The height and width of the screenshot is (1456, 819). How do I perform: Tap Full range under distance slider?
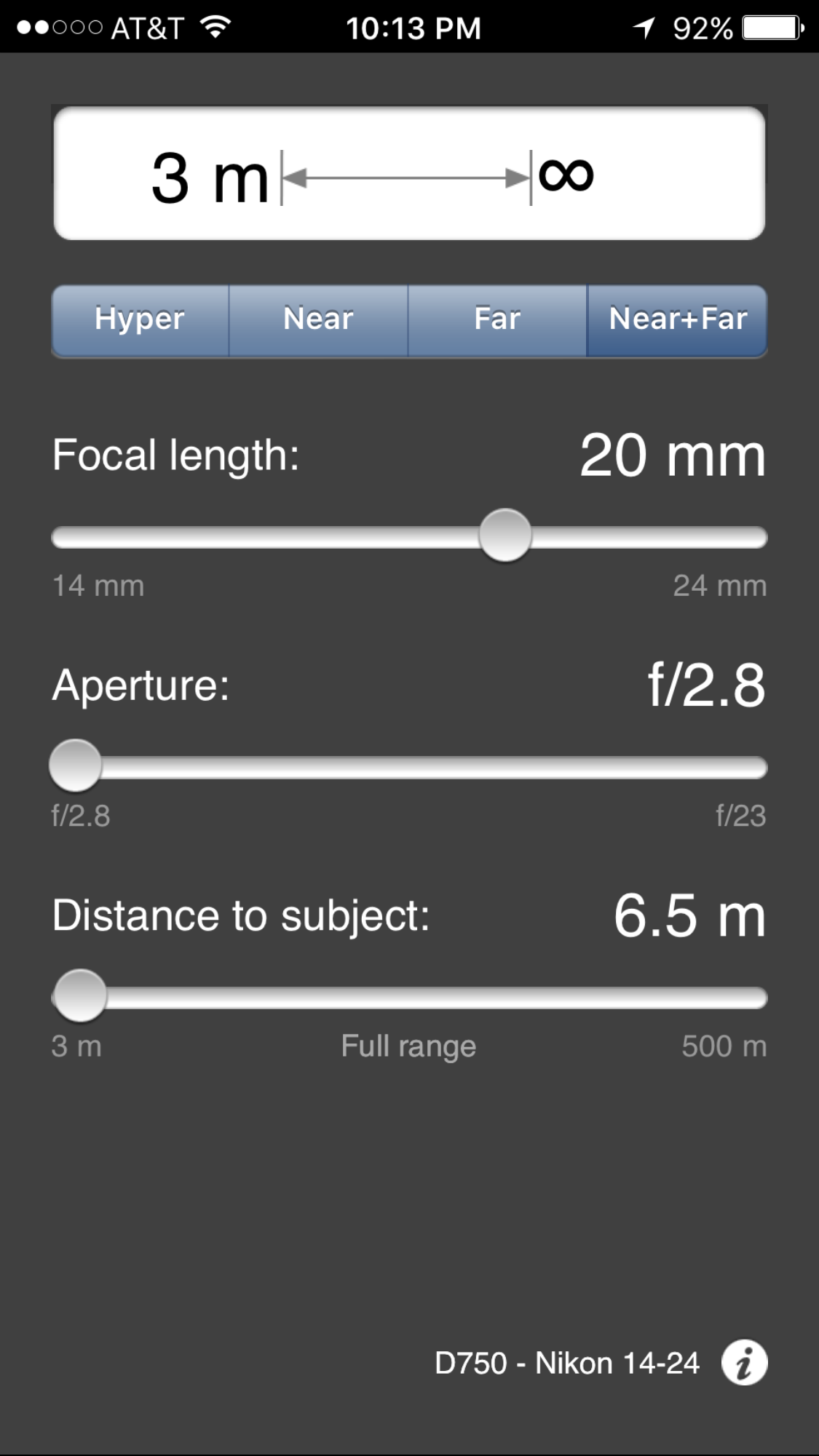point(408,1046)
